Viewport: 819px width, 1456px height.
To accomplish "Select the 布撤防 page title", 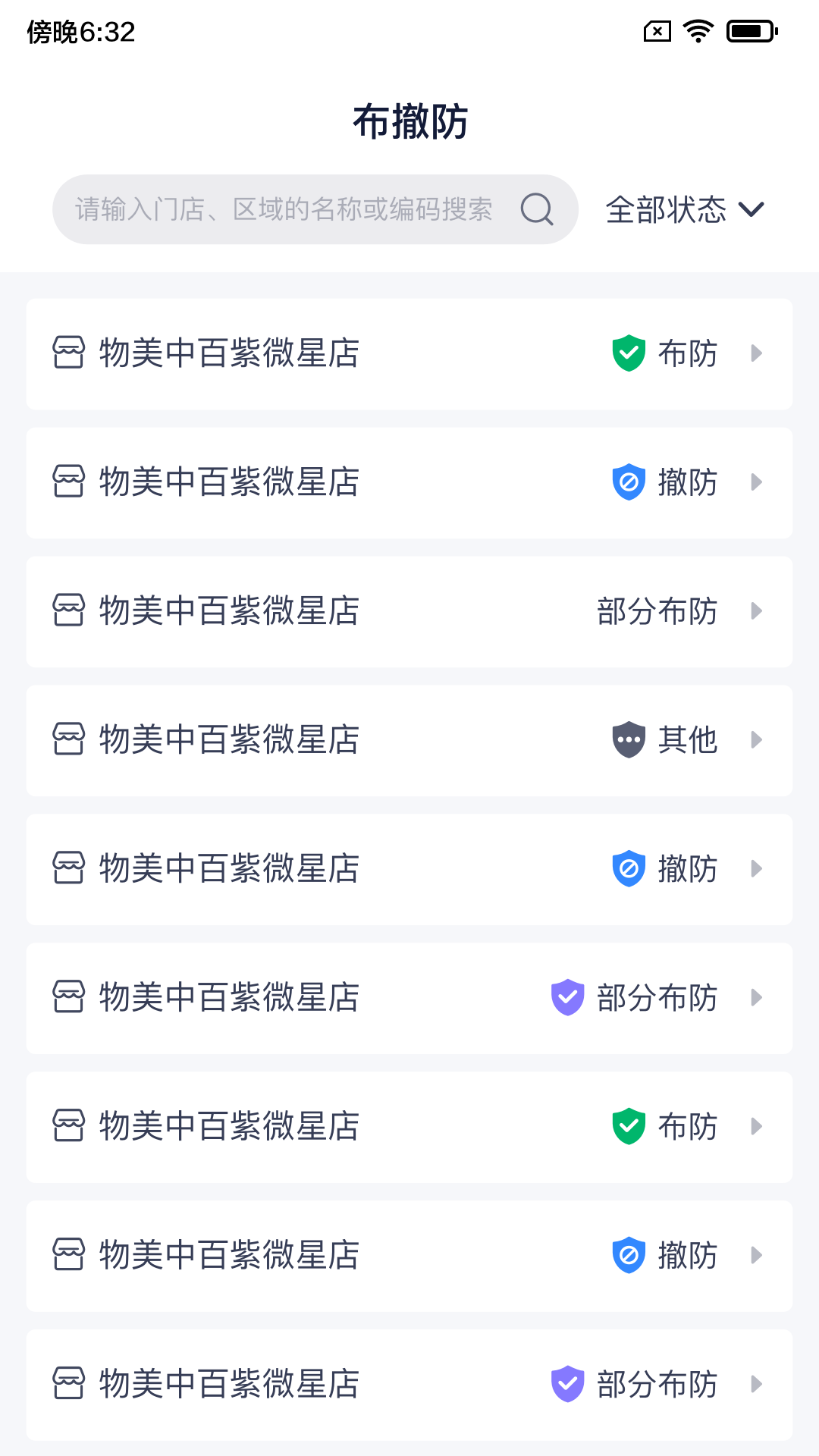I will point(409,120).
